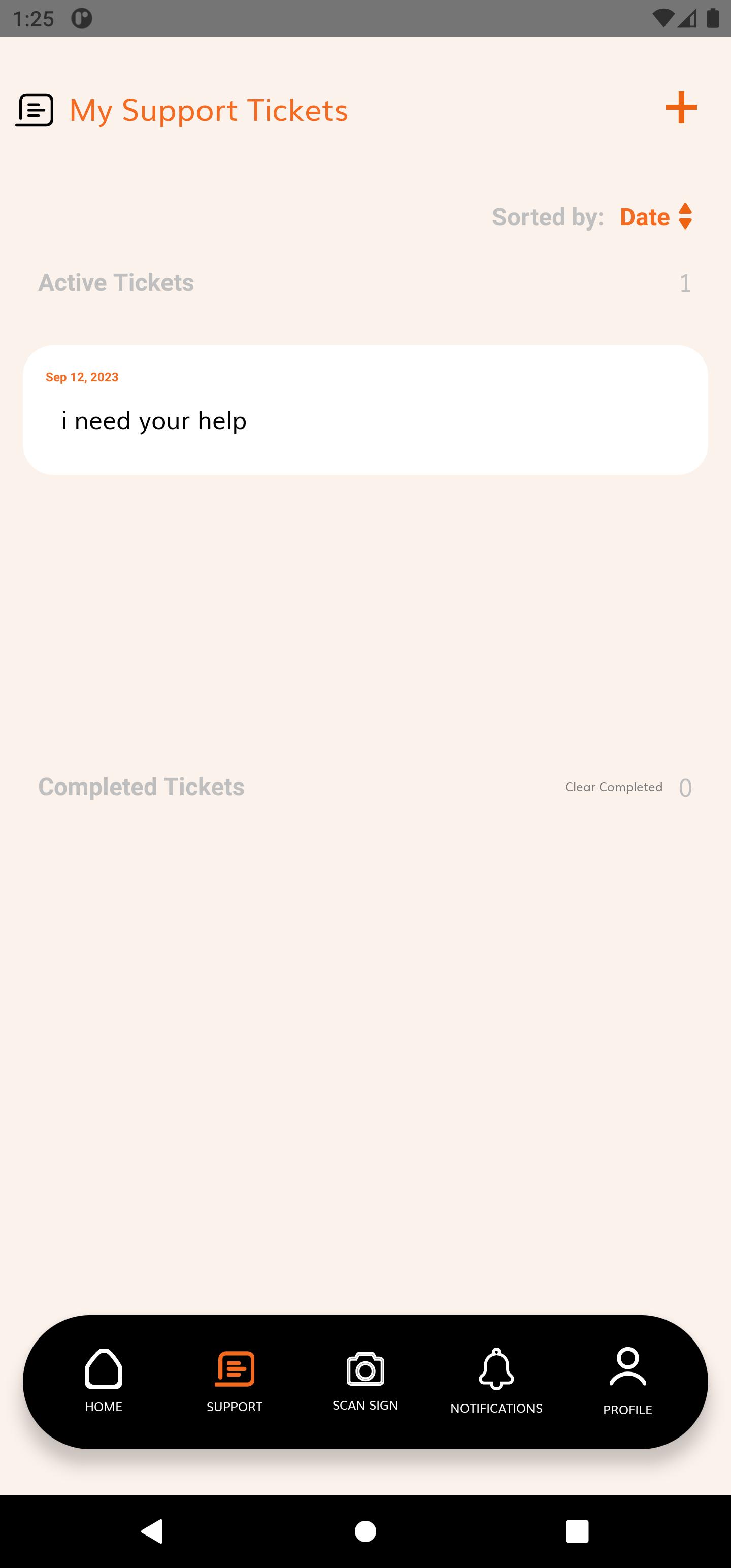
Task: Tap the system back button
Action: click(152, 1531)
